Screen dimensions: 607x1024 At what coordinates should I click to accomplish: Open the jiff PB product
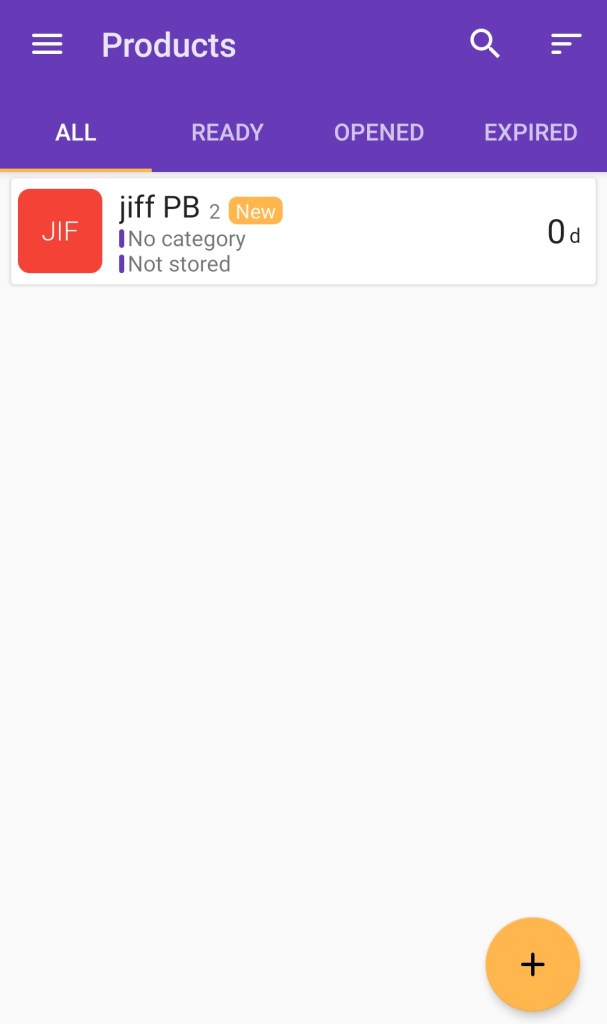(x=303, y=232)
